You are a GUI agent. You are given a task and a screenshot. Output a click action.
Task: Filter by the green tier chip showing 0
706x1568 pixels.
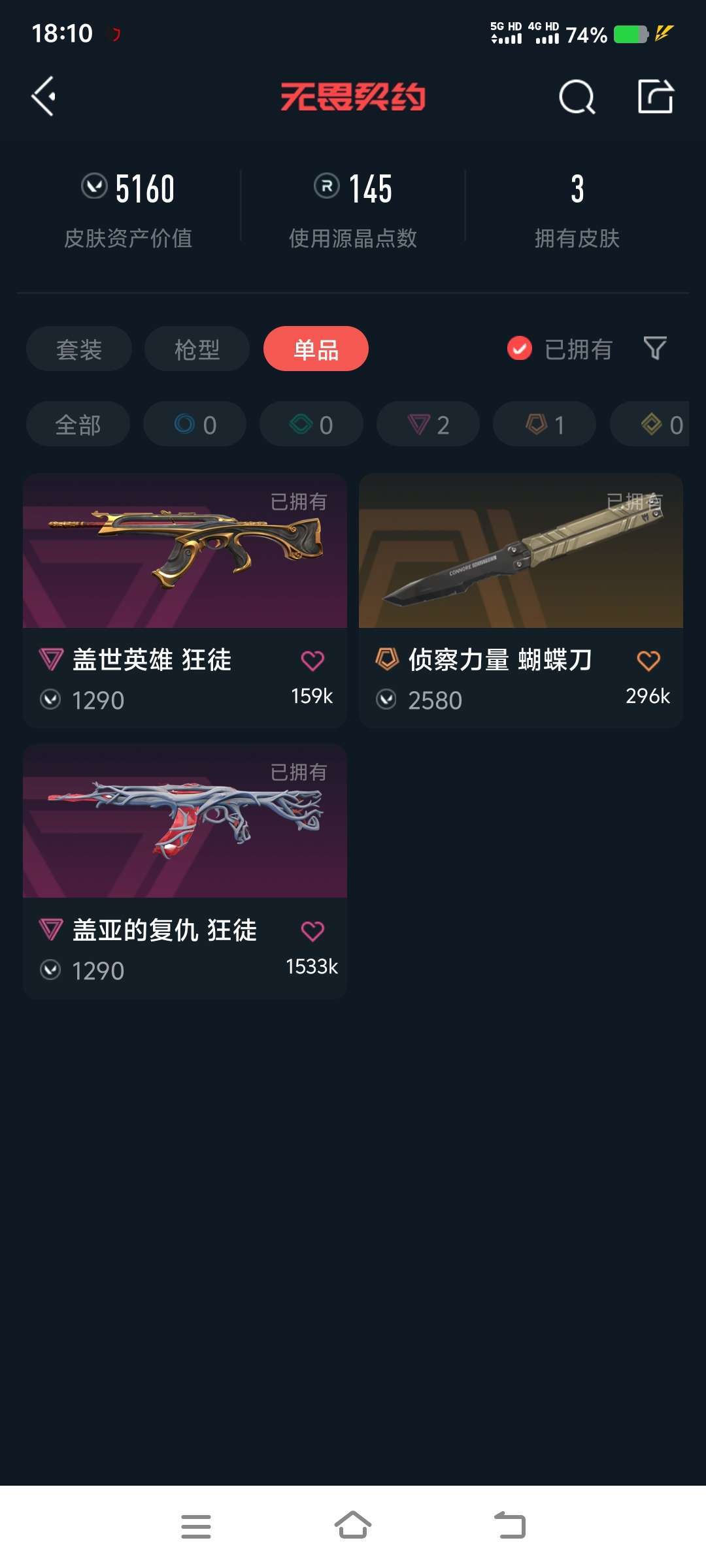point(311,425)
